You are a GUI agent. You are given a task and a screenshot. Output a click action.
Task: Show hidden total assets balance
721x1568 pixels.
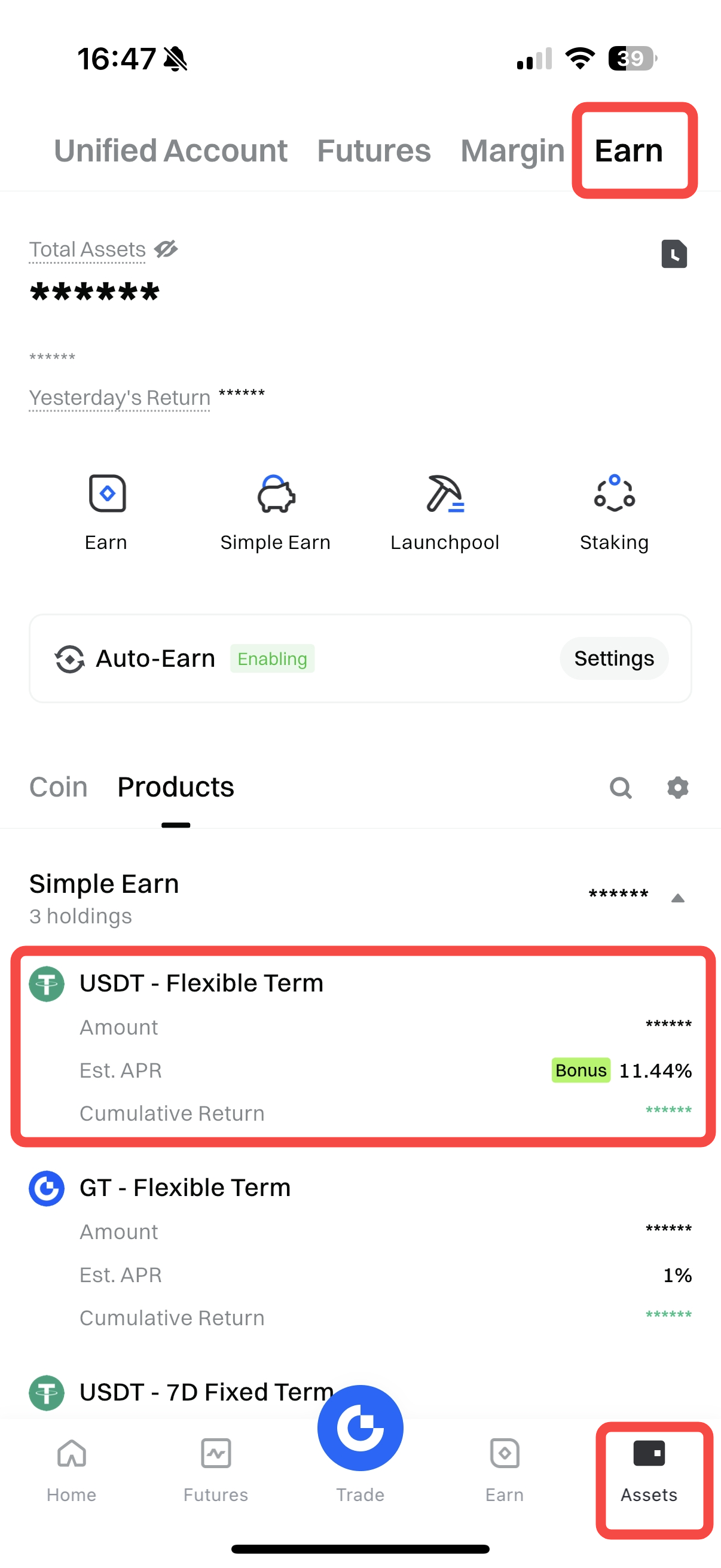pos(166,249)
